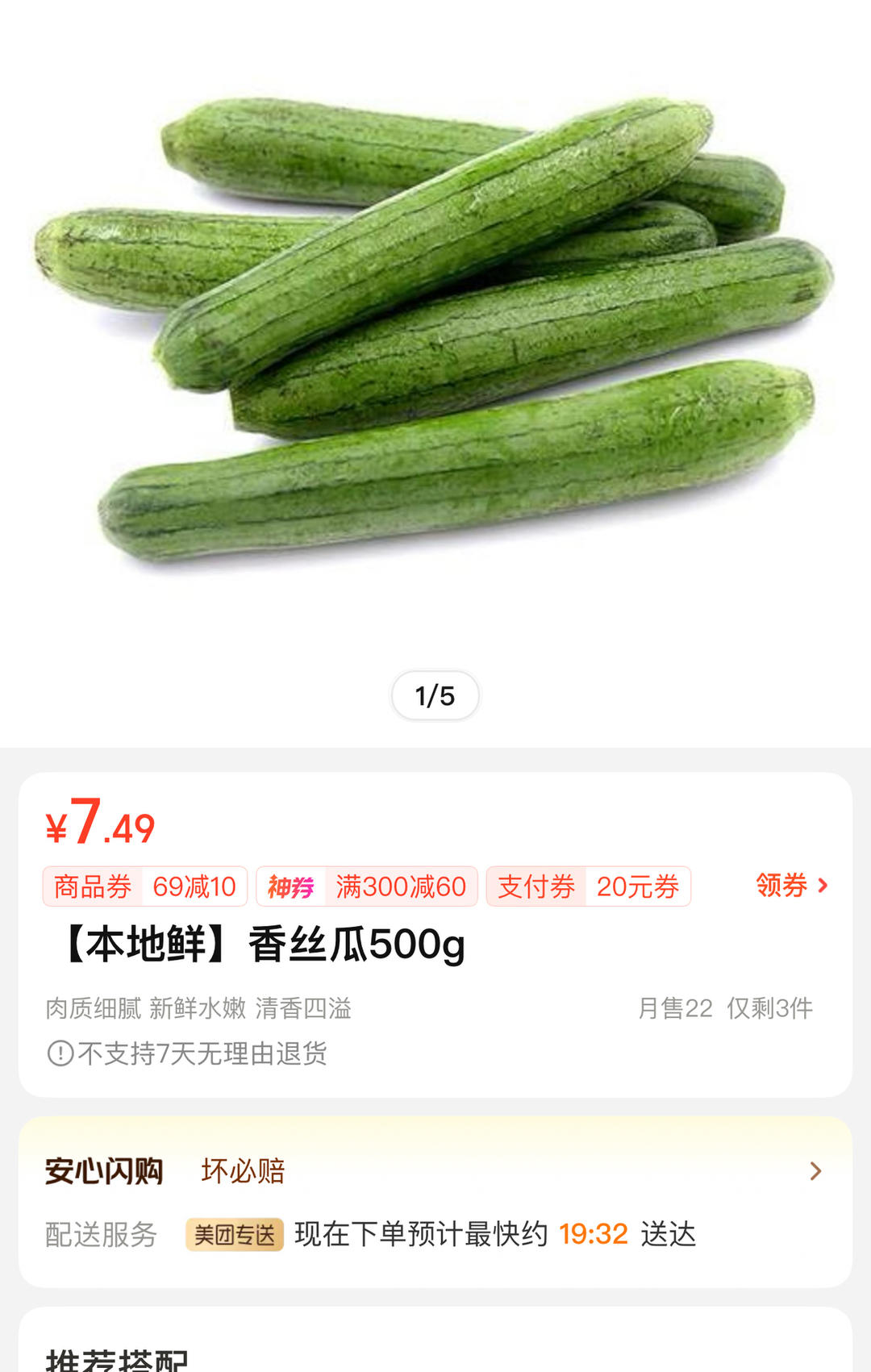The width and height of the screenshot is (871, 1372).
Task: Select the 支付券 20元券 coupon
Action: point(588,886)
